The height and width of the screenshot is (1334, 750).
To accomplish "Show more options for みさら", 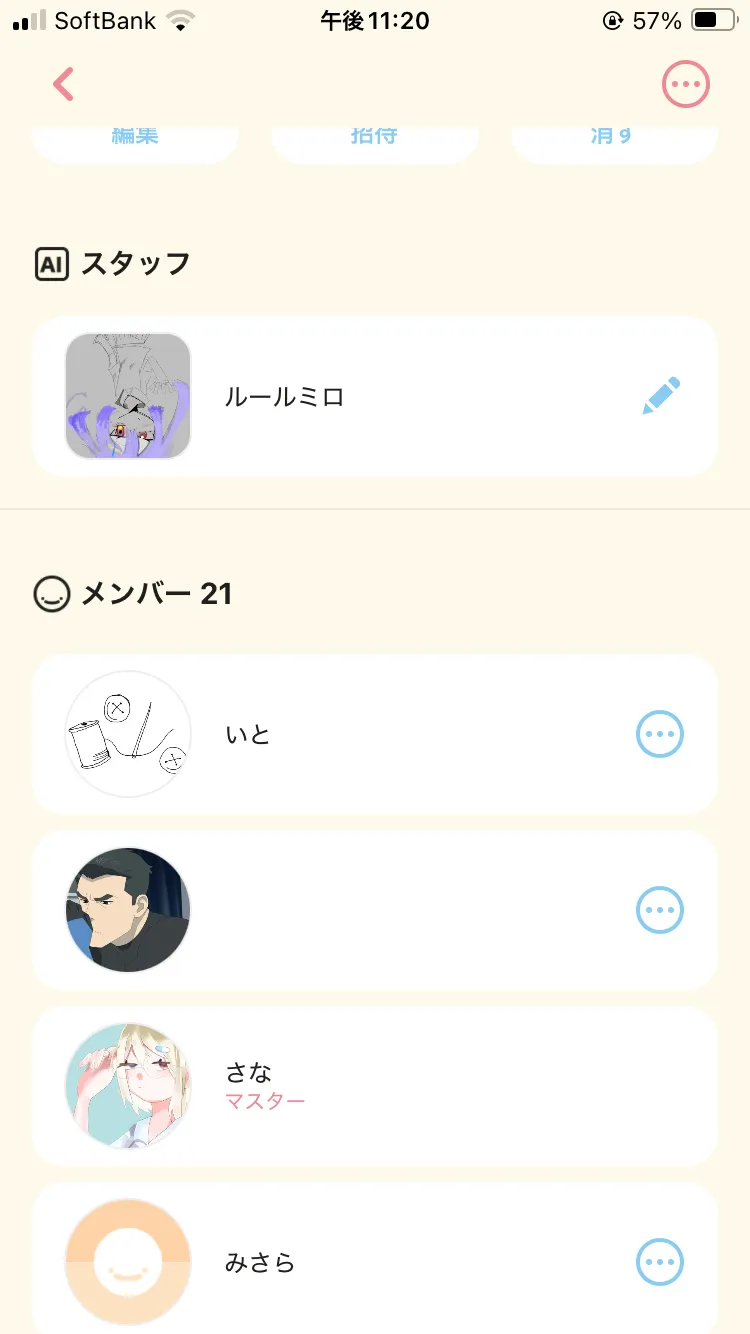I will [x=660, y=1262].
